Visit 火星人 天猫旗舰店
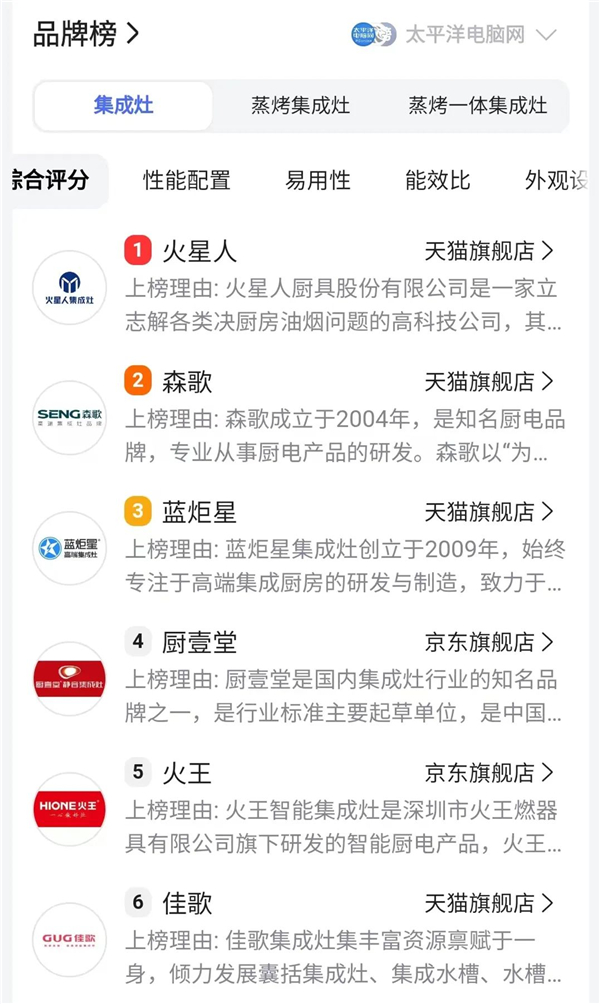This screenshot has height=1004, width=600. [489, 250]
